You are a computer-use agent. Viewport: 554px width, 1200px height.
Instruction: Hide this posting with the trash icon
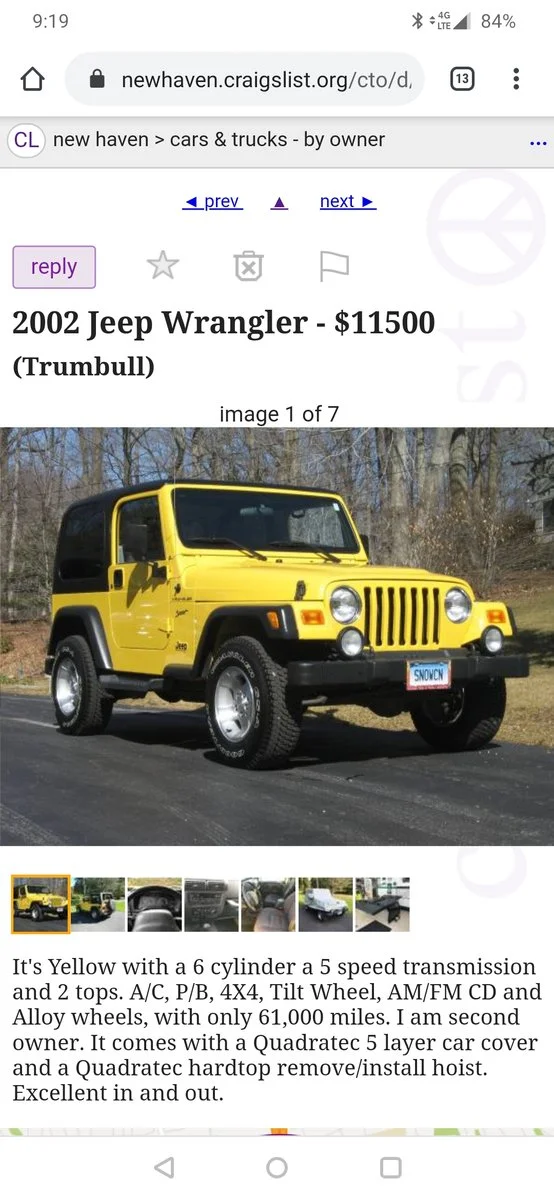248,266
